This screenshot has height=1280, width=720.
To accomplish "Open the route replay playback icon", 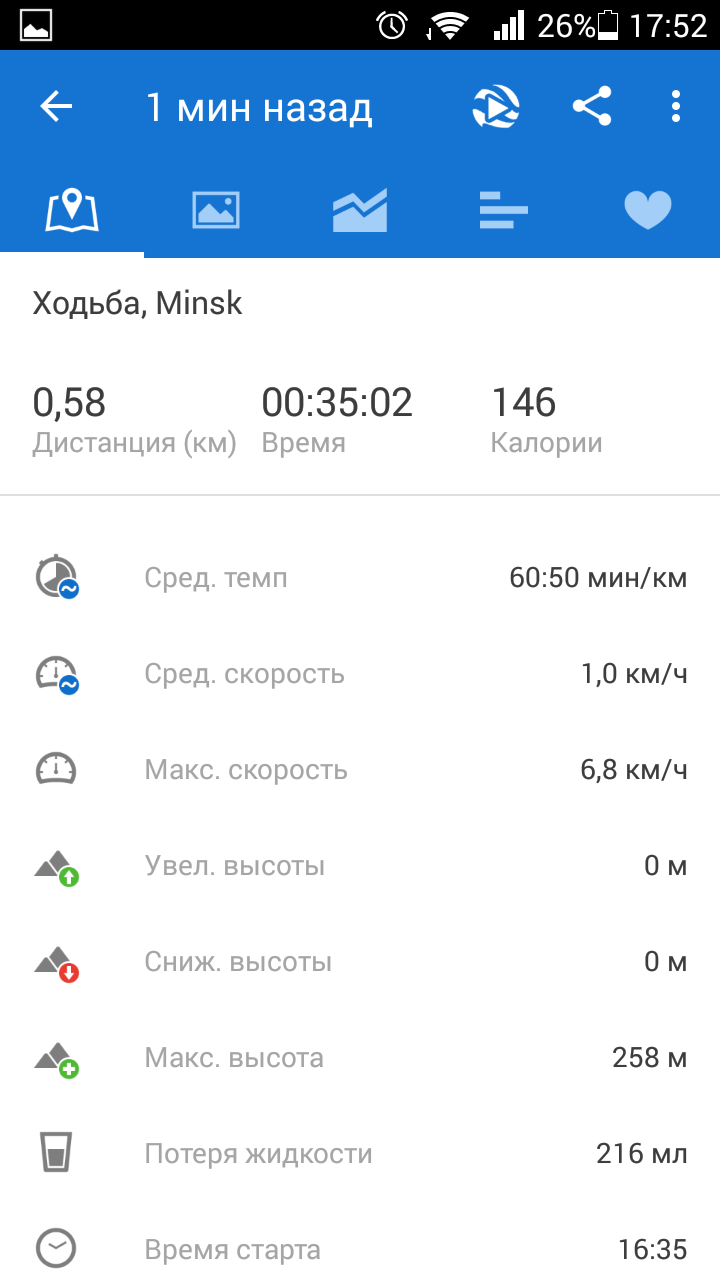I will click(496, 107).
